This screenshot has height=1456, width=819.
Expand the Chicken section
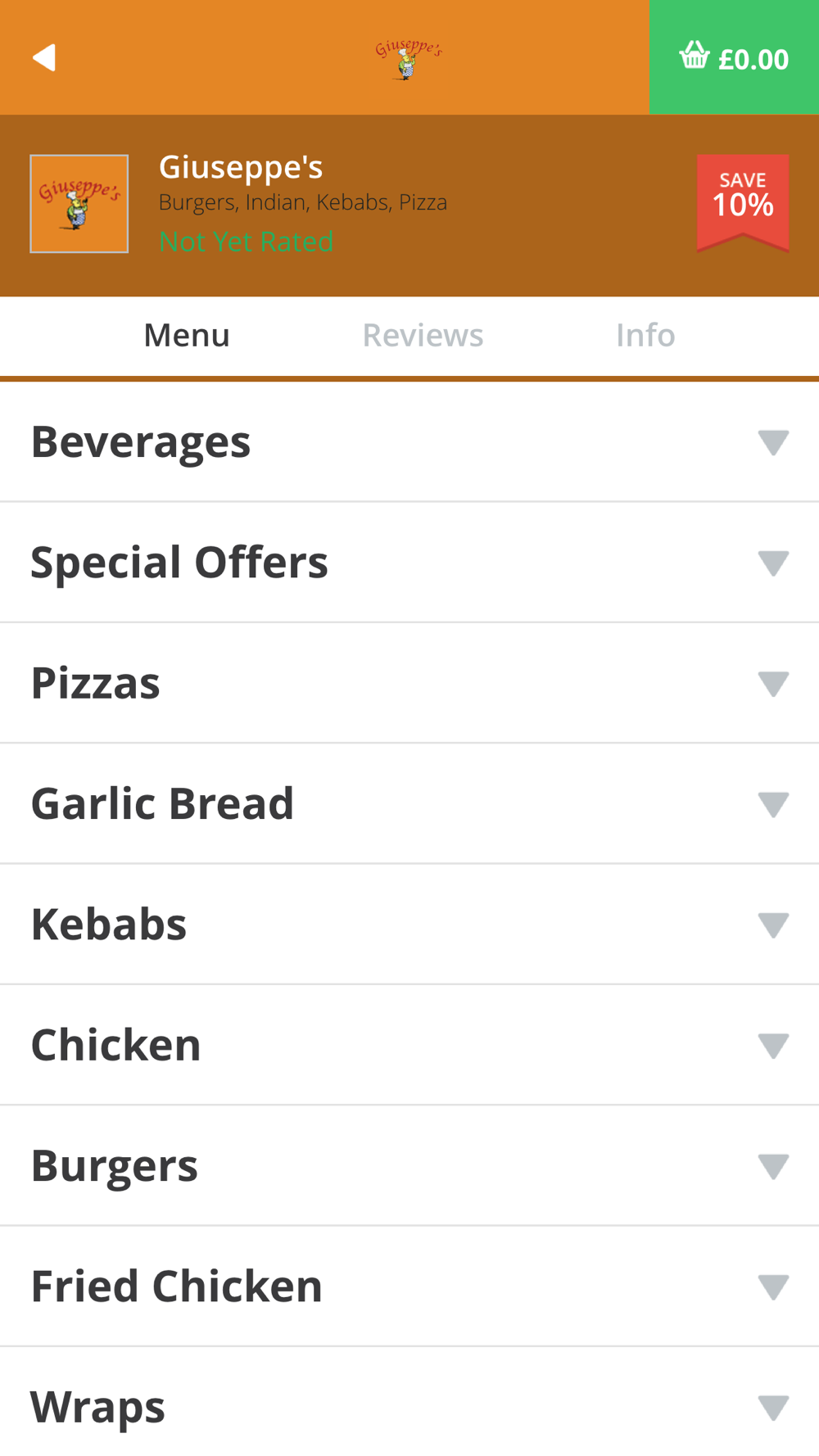[409, 1045]
